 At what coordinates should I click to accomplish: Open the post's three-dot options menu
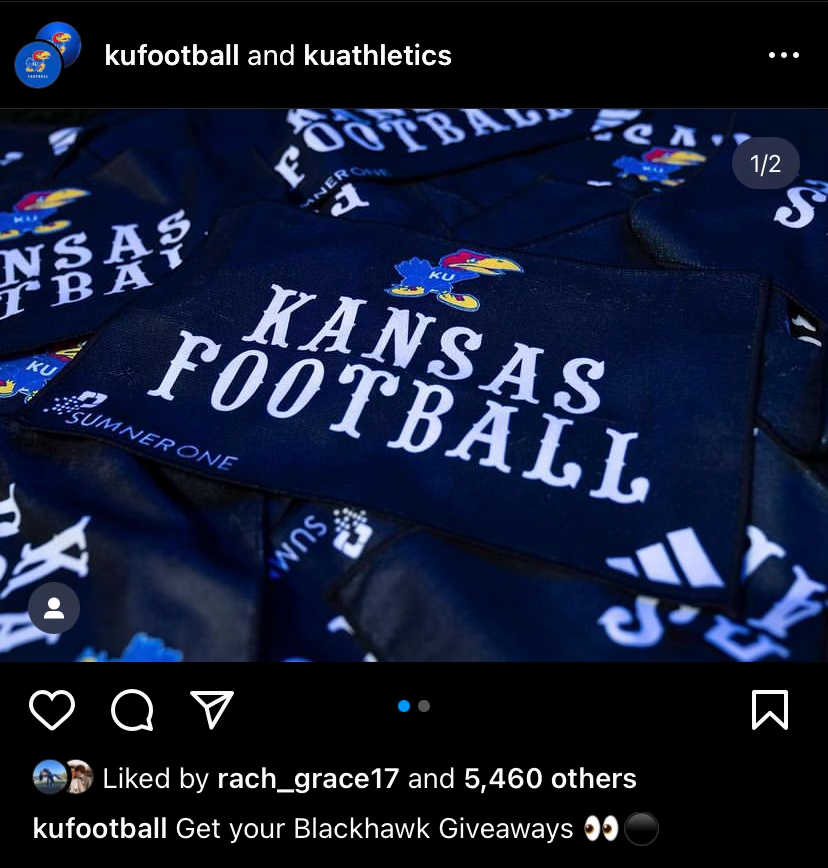click(x=783, y=56)
